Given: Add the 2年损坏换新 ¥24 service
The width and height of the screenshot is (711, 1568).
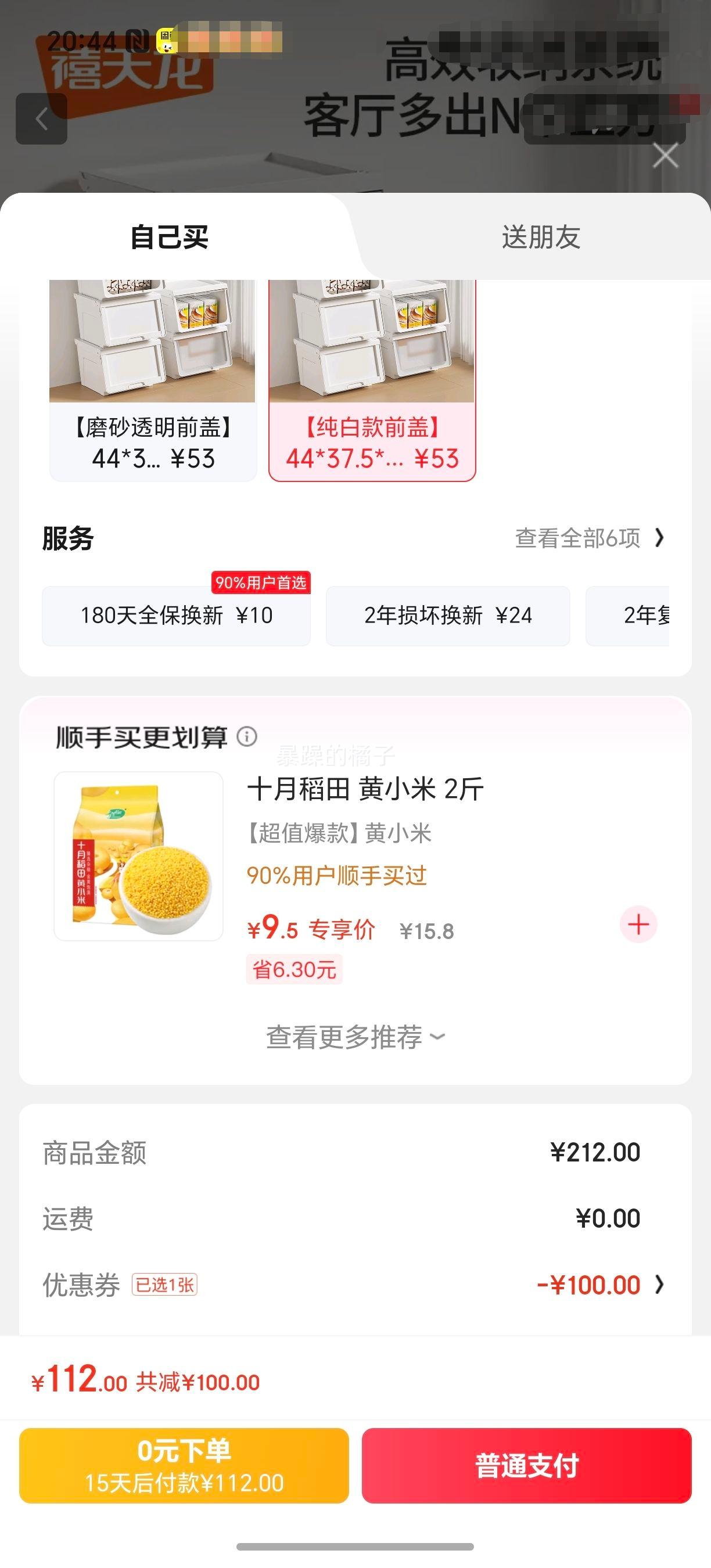Looking at the screenshot, I should 447,616.
